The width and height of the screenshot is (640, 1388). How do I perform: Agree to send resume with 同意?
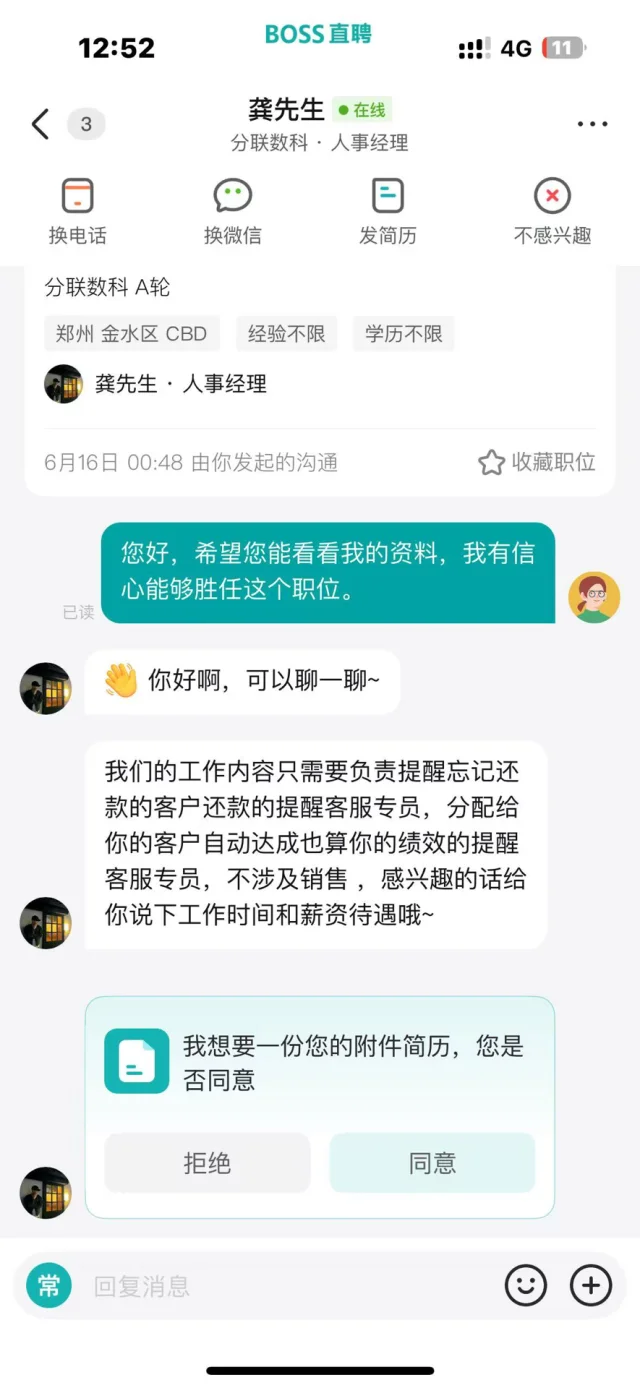(x=432, y=1163)
